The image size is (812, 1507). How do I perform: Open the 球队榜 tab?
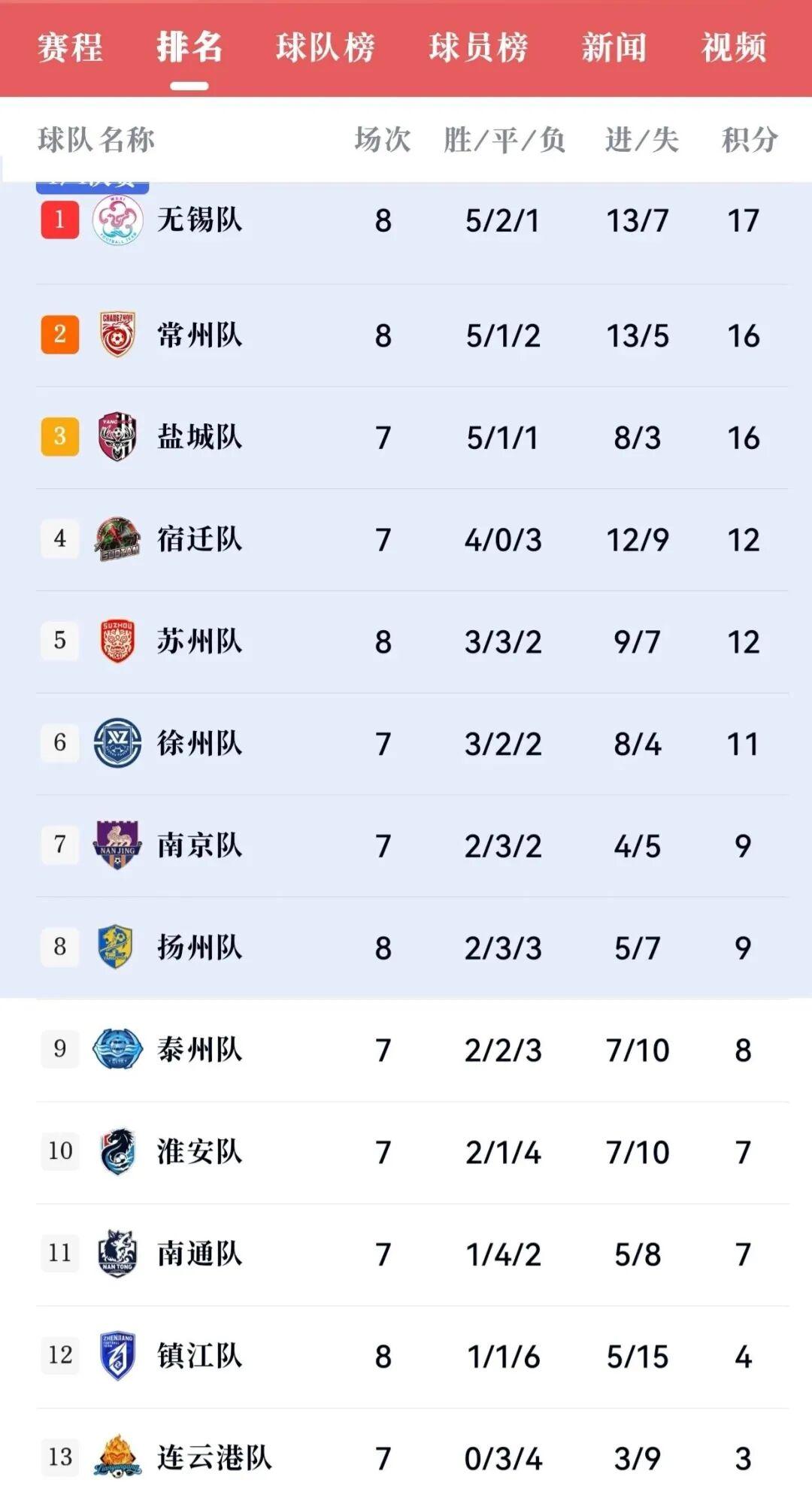pyautogui.click(x=325, y=47)
